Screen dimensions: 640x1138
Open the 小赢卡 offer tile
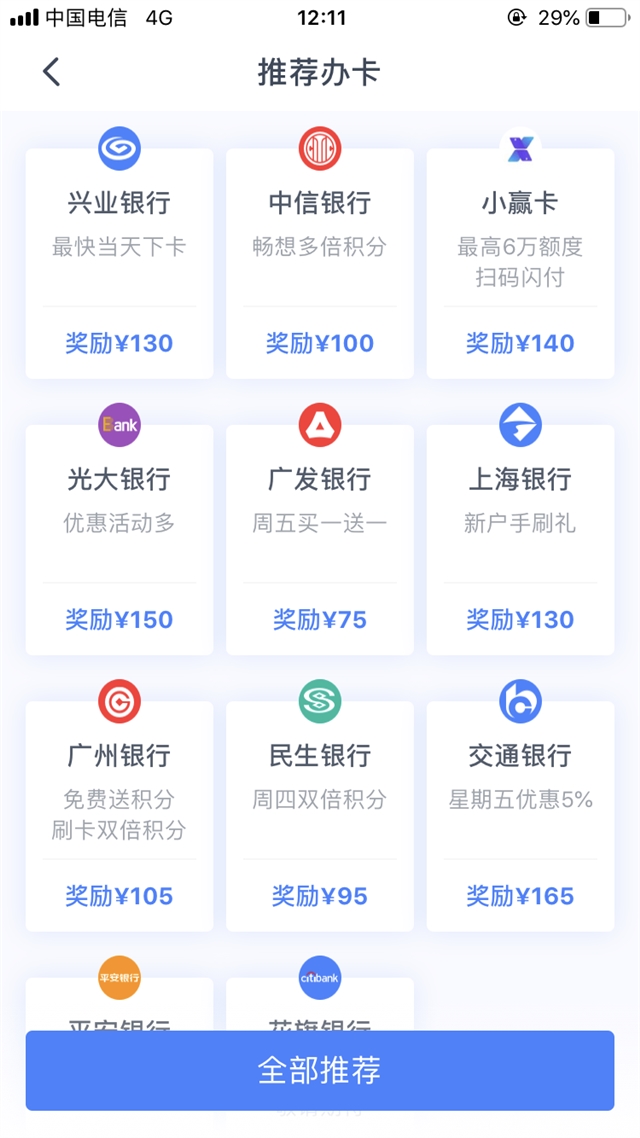[x=520, y=263]
